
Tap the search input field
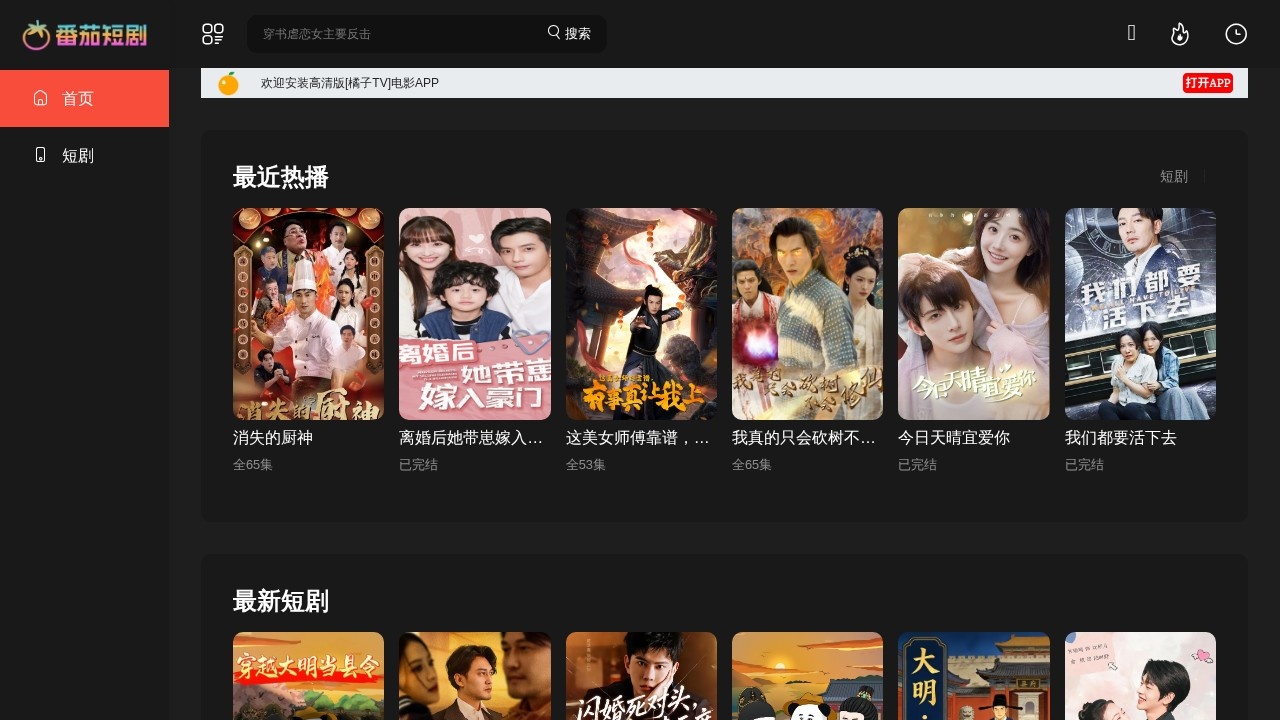click(395, 34)
